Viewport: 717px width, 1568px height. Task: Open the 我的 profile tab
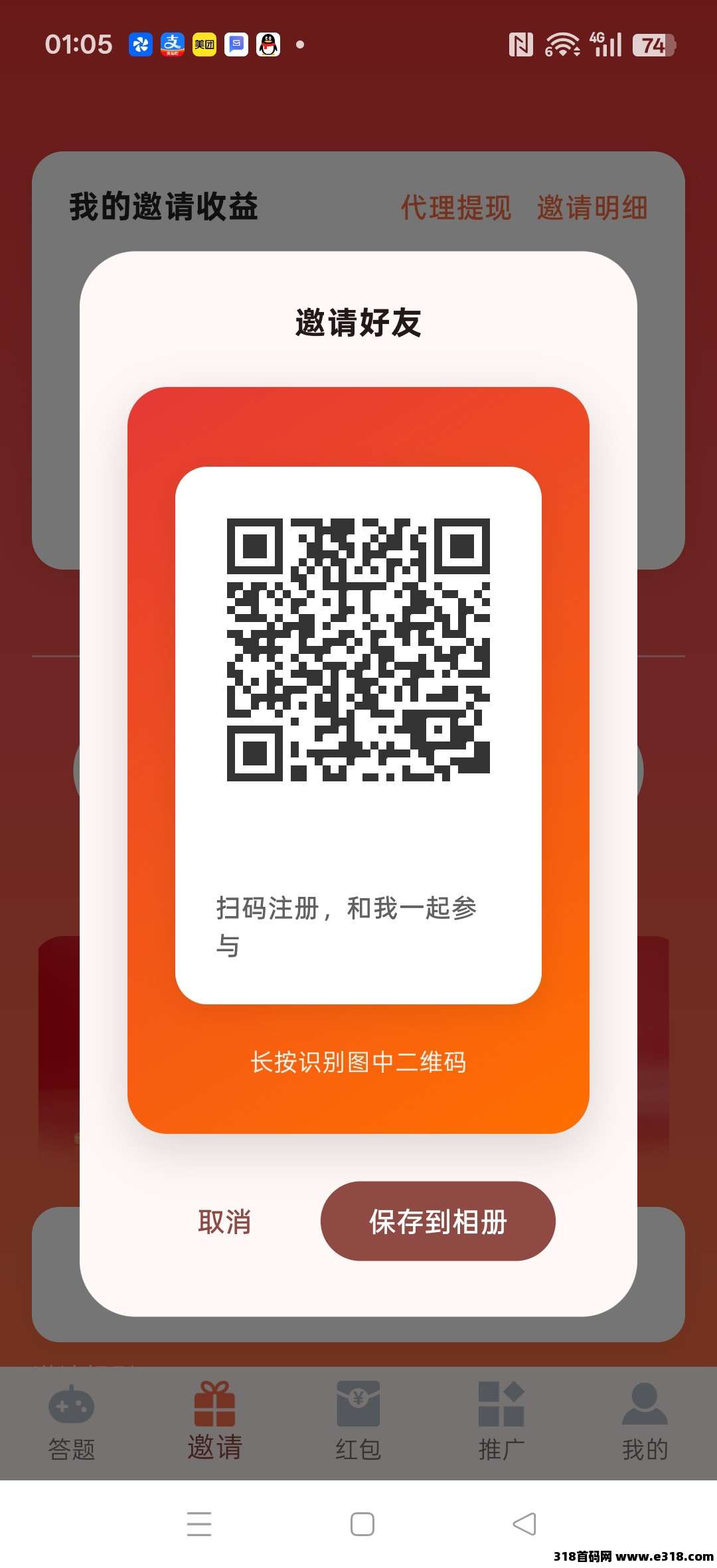coord(645,1422)
